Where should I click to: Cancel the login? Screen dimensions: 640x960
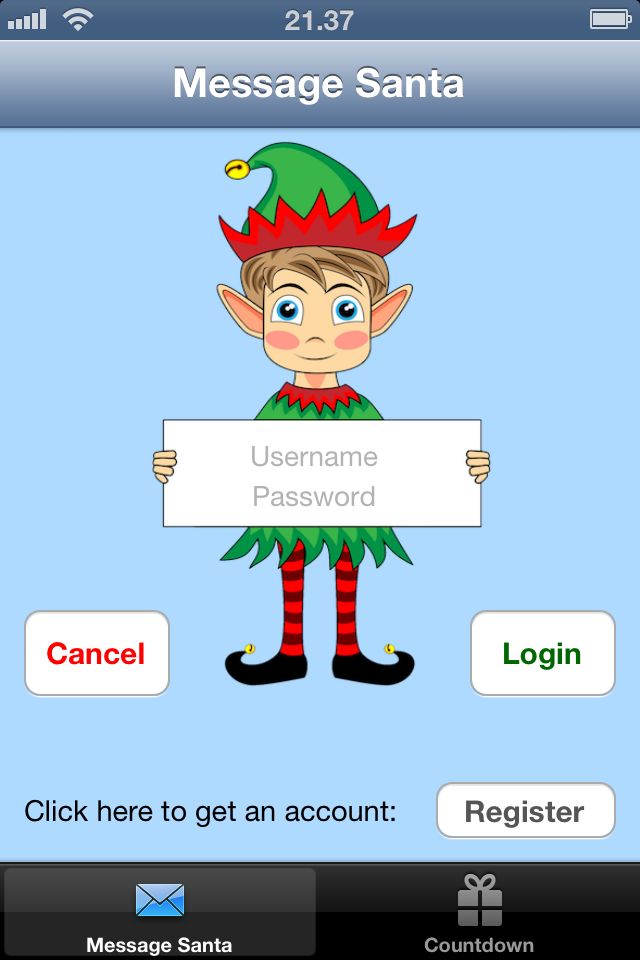[x=97, y=653]
